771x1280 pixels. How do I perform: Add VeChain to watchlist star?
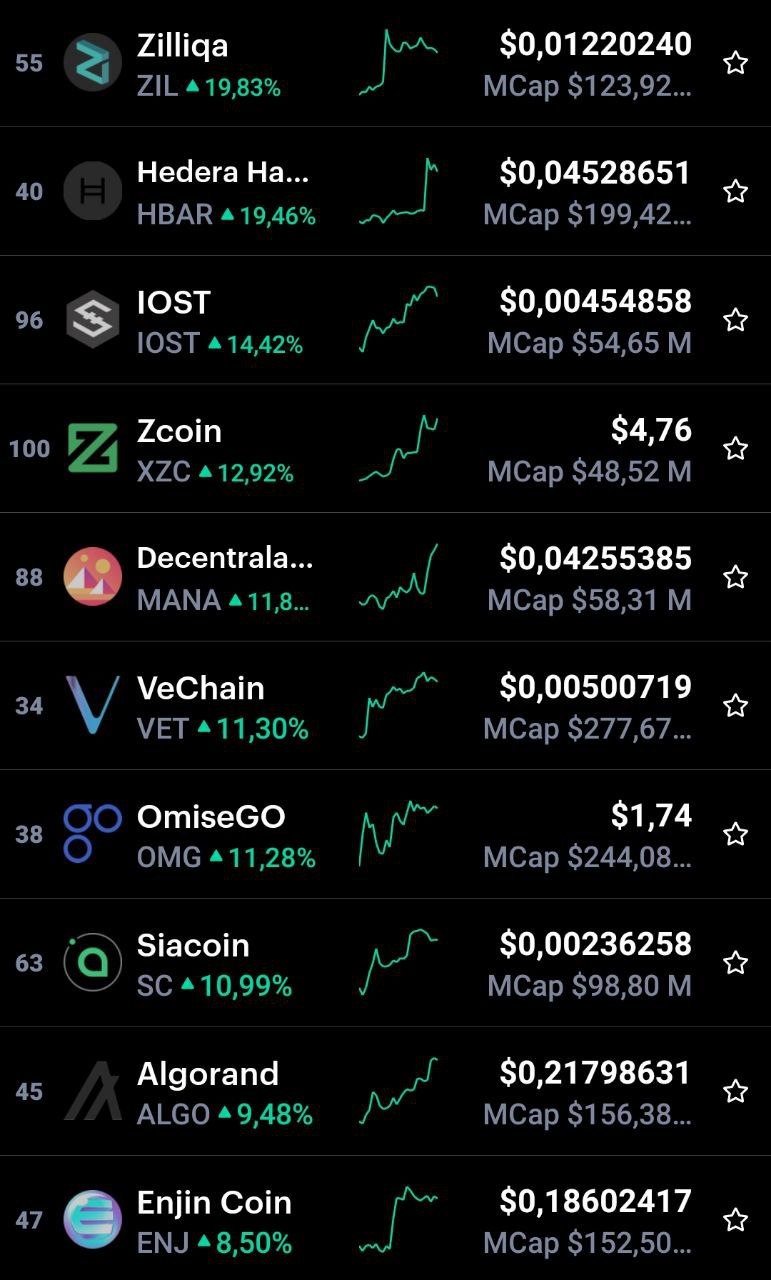tap(735, 706)
